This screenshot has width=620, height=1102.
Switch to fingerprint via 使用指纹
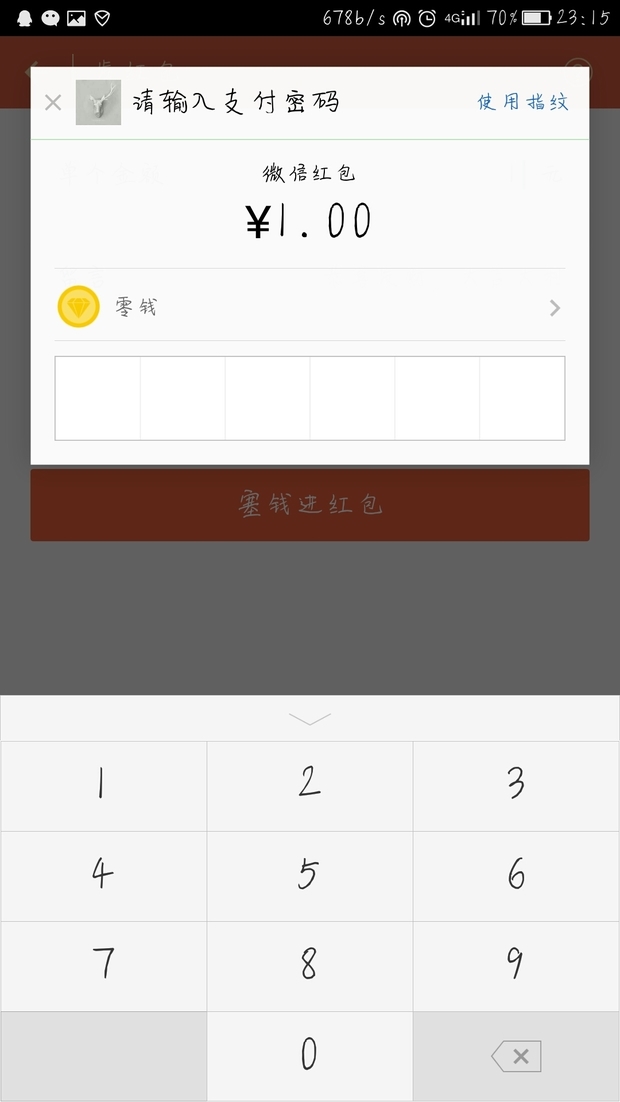[x=523, y=103]
